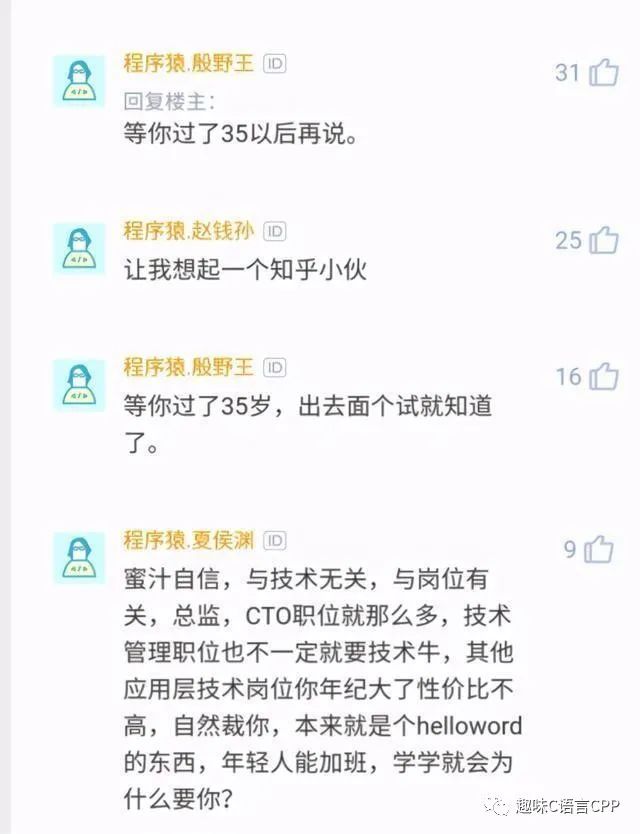This screenshot has height=834, width=640.
Task: Like 夏侯渊's comment starting 蜜汁自信
Action: tap(599, 549)
